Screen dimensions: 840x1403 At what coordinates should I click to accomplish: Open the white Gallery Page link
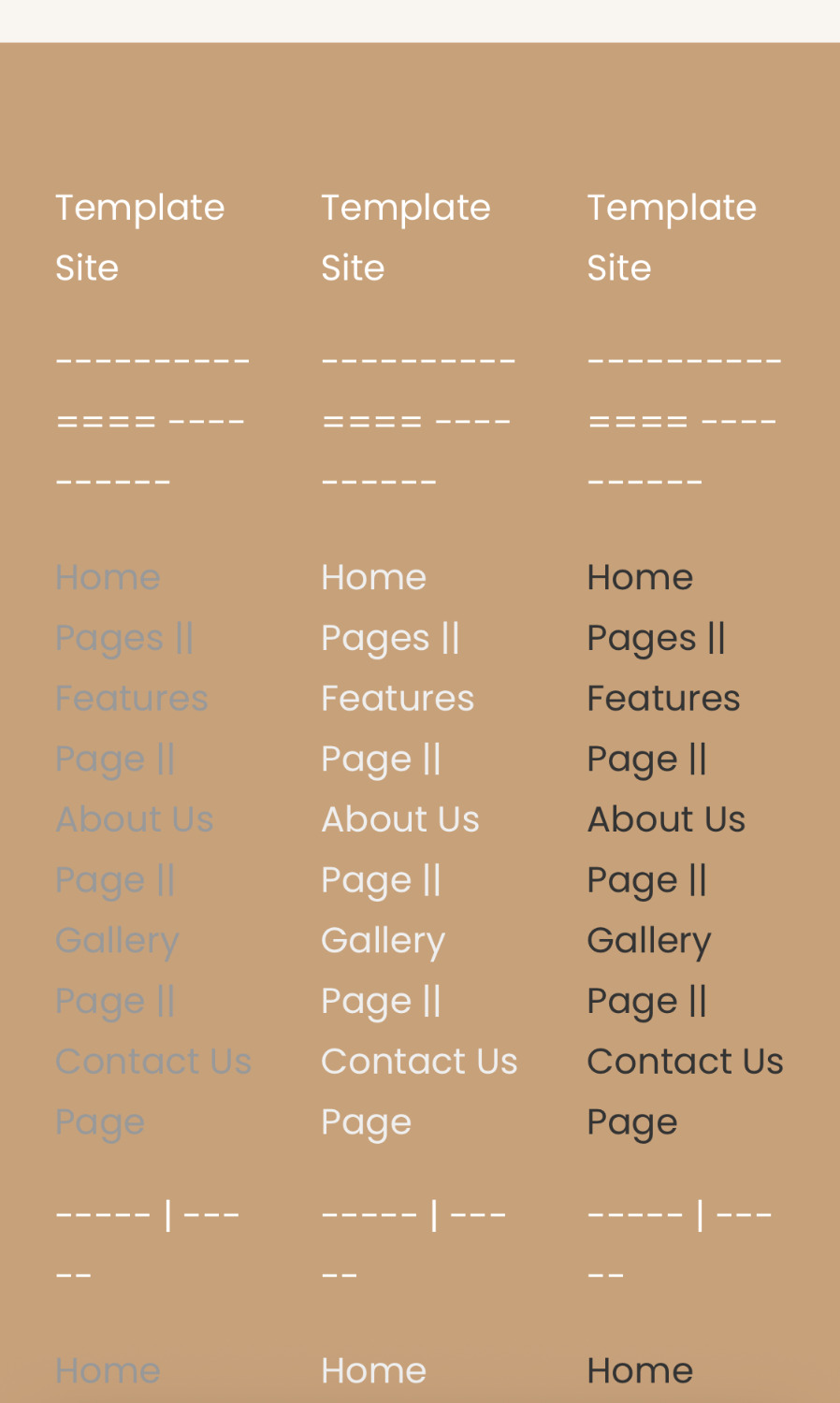pyautogui.click(x=383, y=940)
